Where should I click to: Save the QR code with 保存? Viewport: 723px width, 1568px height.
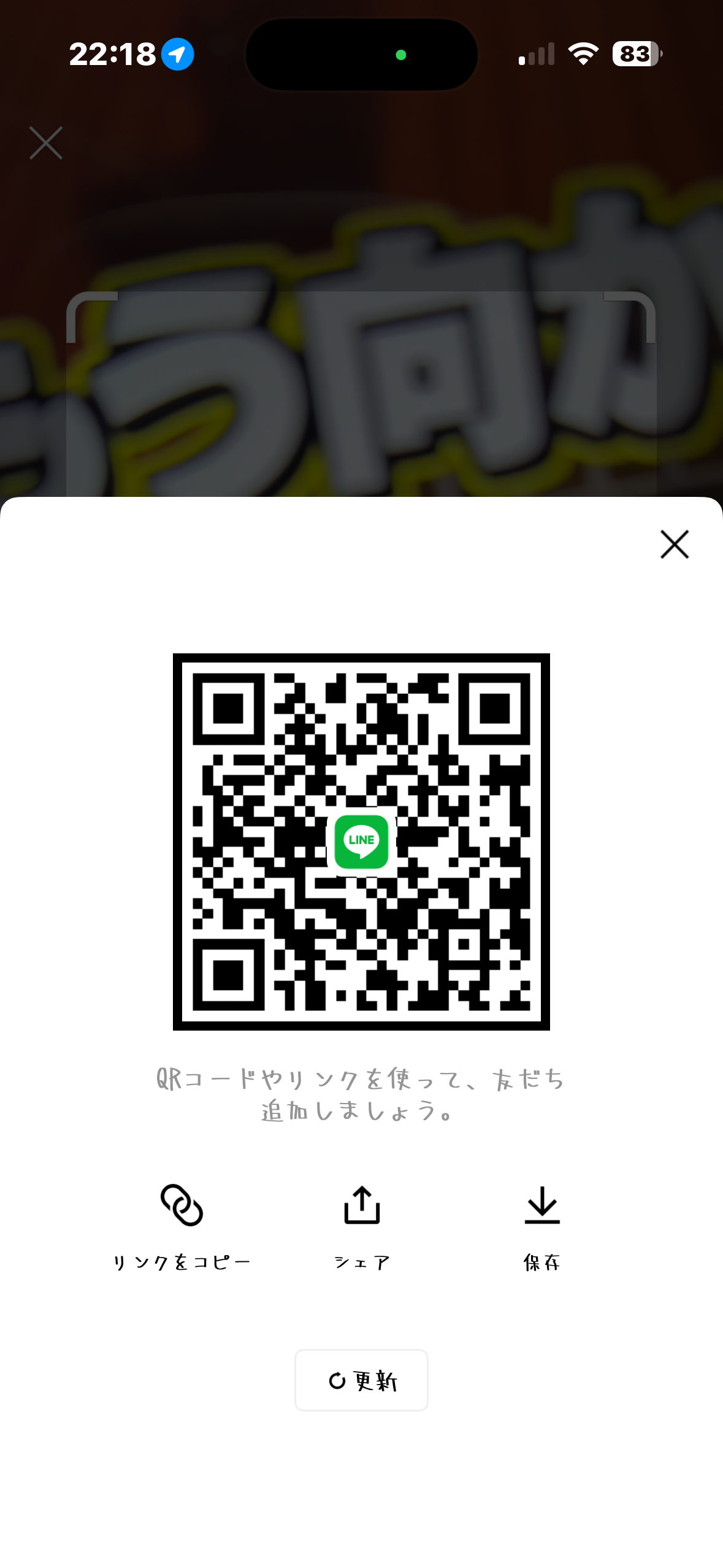(x=542, y=1224)
